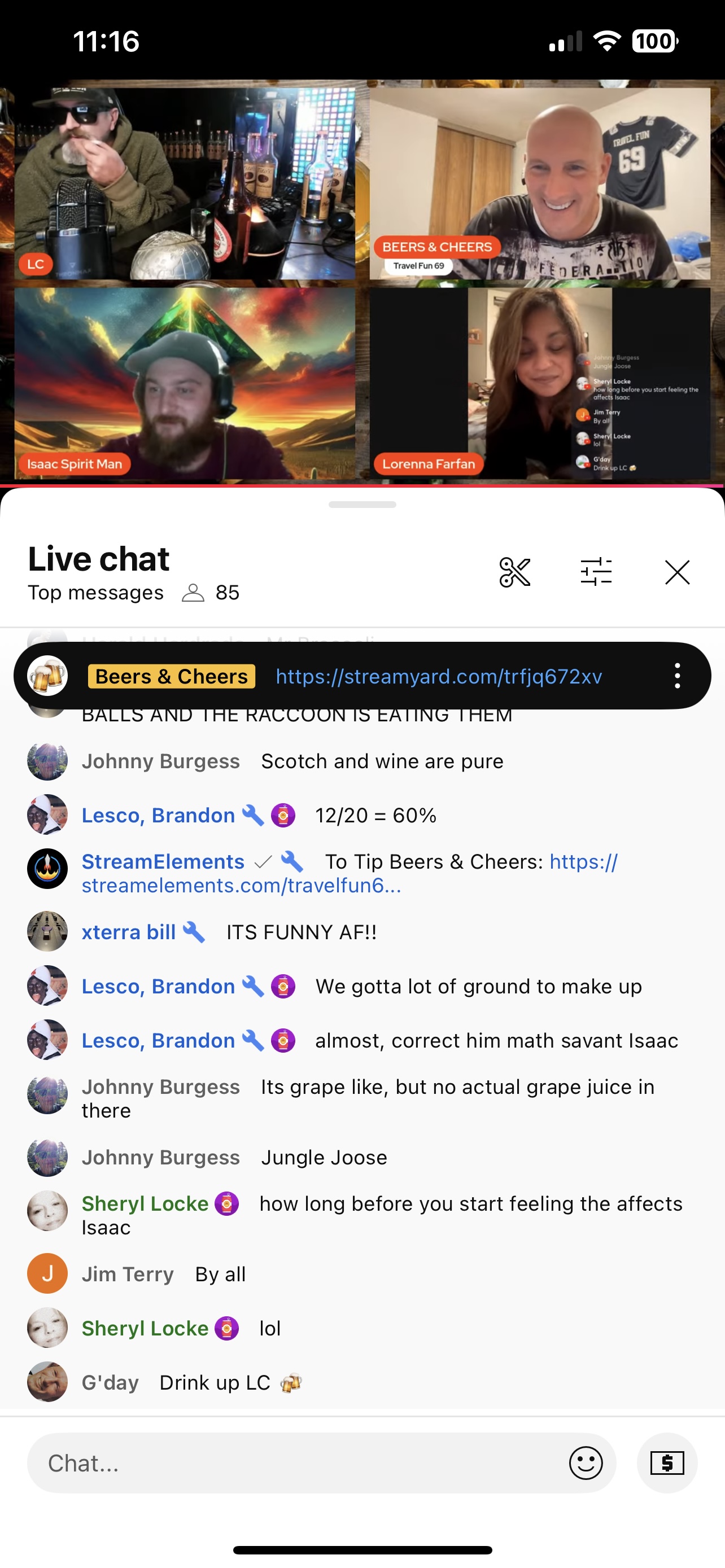Viewport: 725px width, 1568px height.
Task: Close the live chat panel
Action: 677,572
